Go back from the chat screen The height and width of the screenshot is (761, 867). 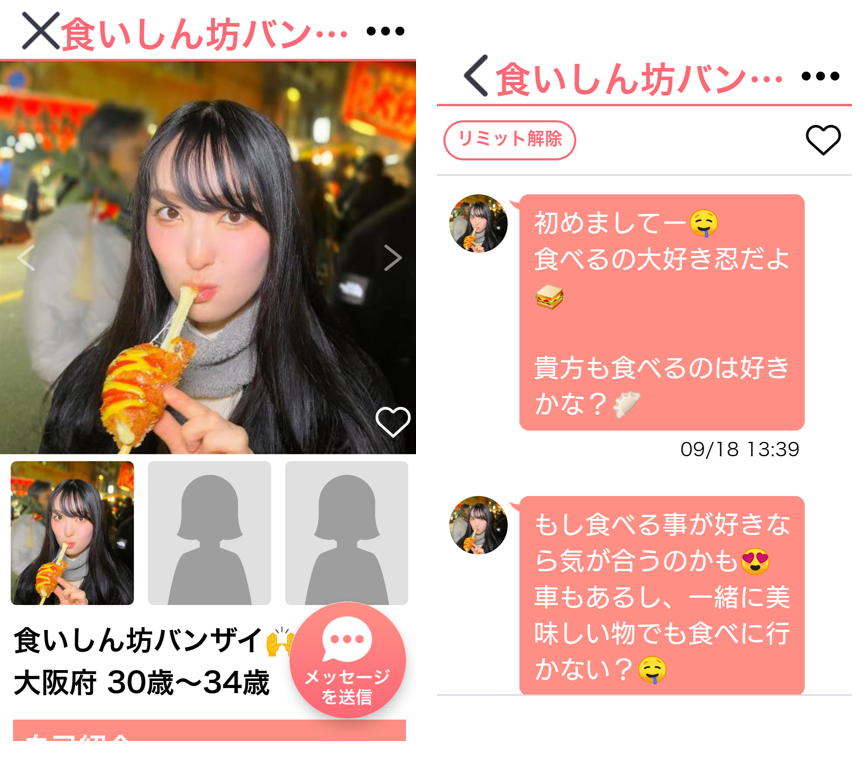click(x=476, y=76)
